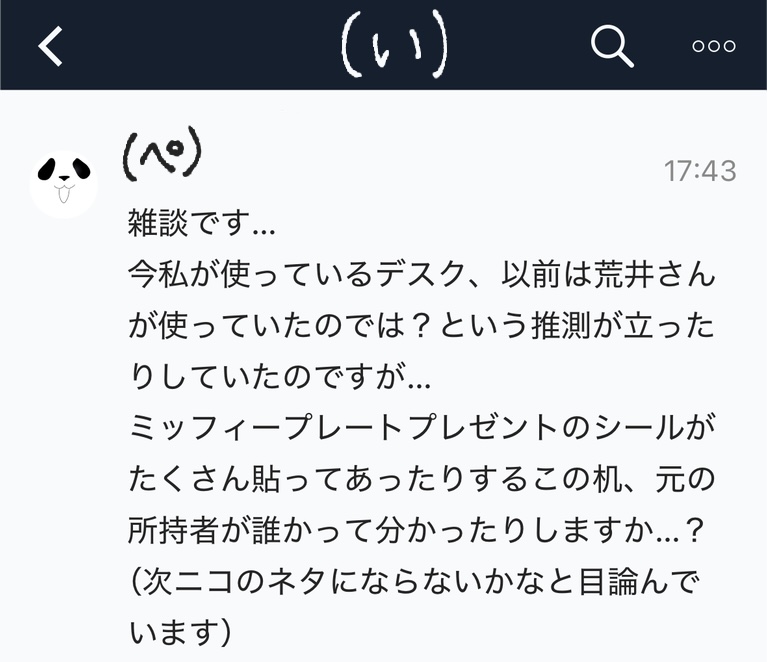The image size is (767, 662).
Task: Open the three-dot overflow menu
Action: [714, 46]
